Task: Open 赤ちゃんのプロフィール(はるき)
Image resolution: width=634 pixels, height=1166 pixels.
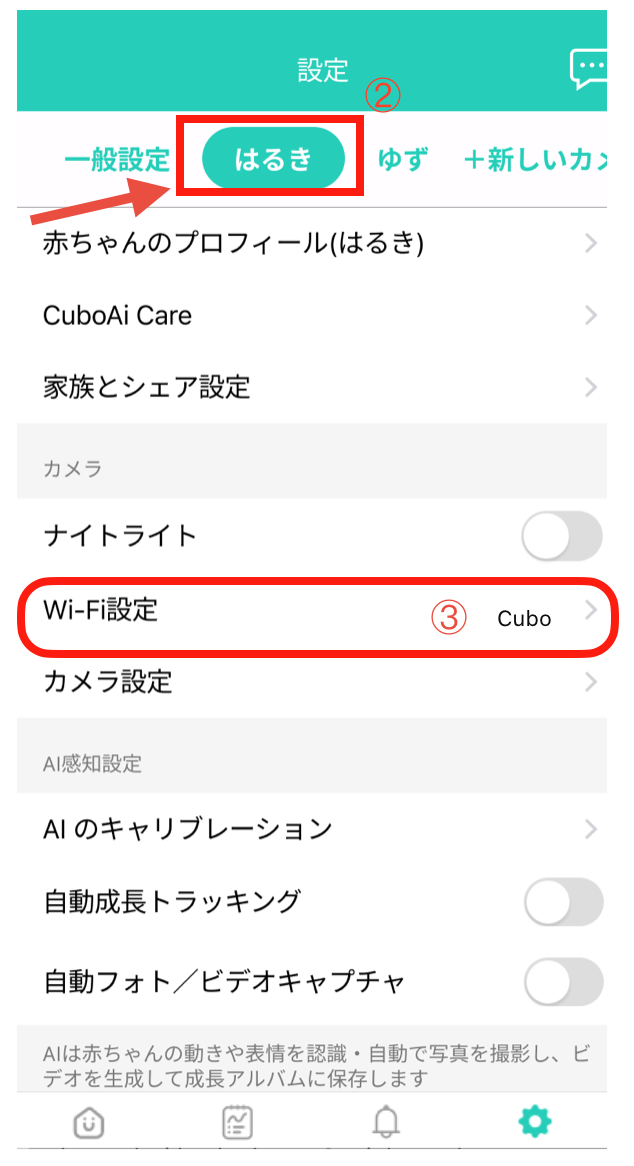Action: click(x=312, y=243)
